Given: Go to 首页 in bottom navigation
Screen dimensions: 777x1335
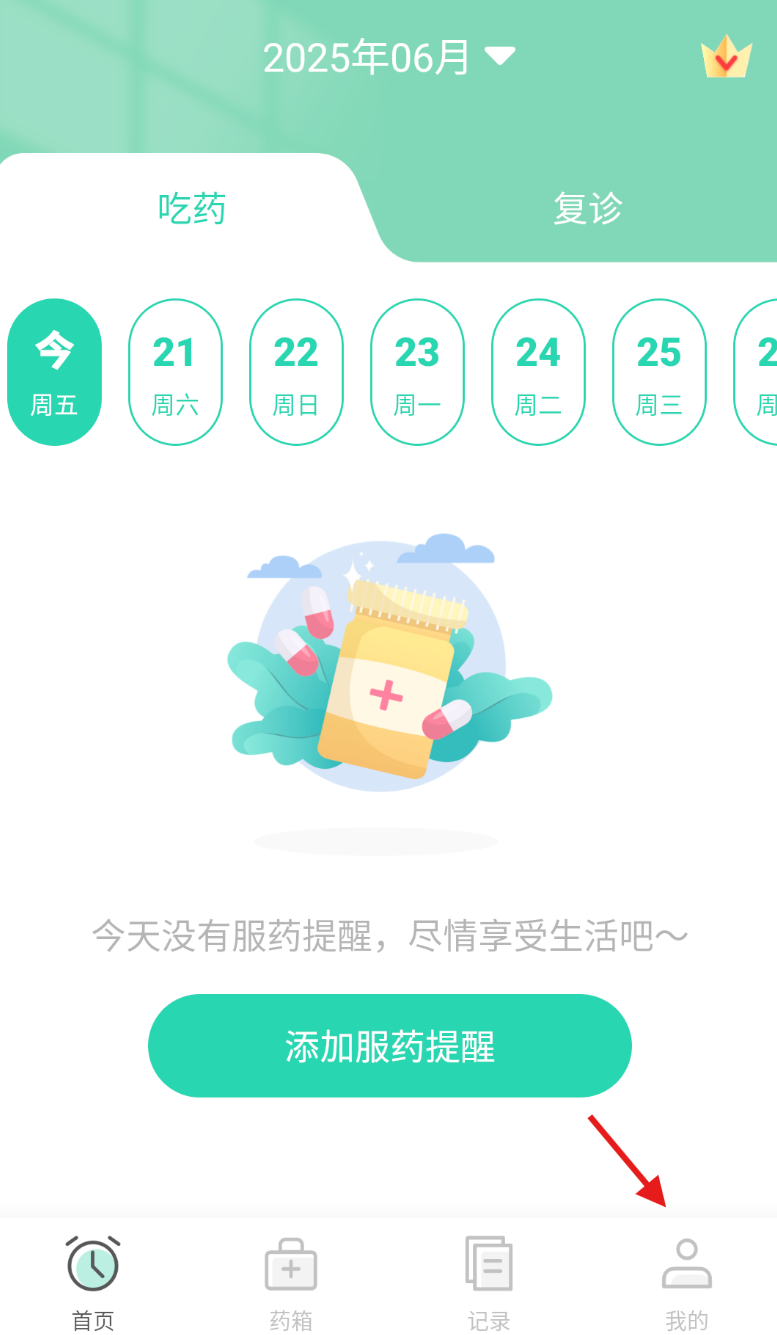Looking at the screenshot, I should coord(93,1282).
